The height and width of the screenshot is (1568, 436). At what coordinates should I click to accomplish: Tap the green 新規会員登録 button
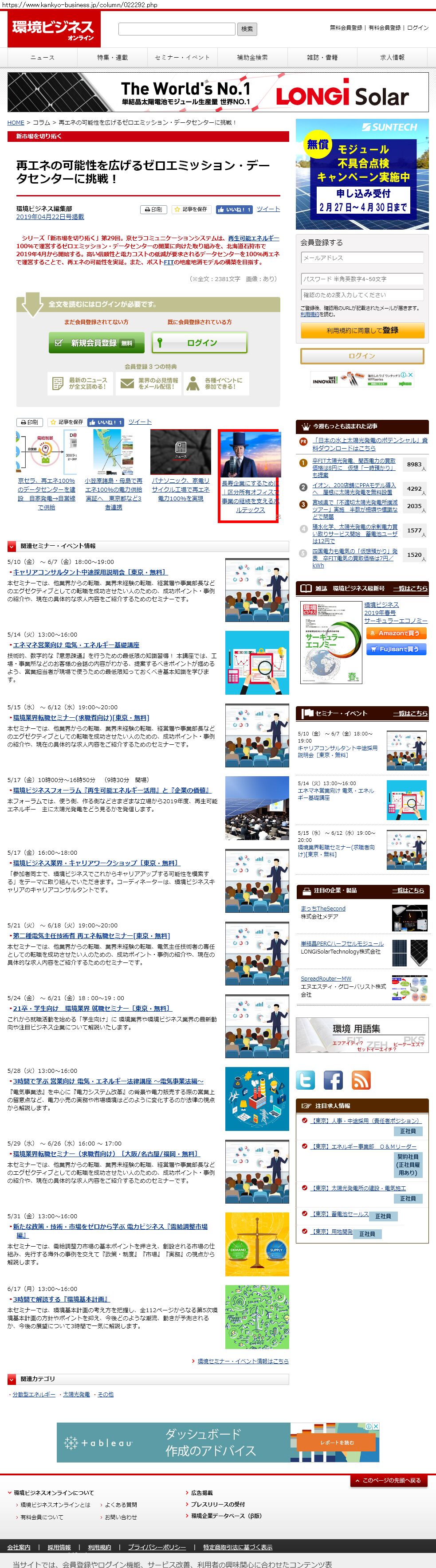pyautogui.click(x=96, y=343)
